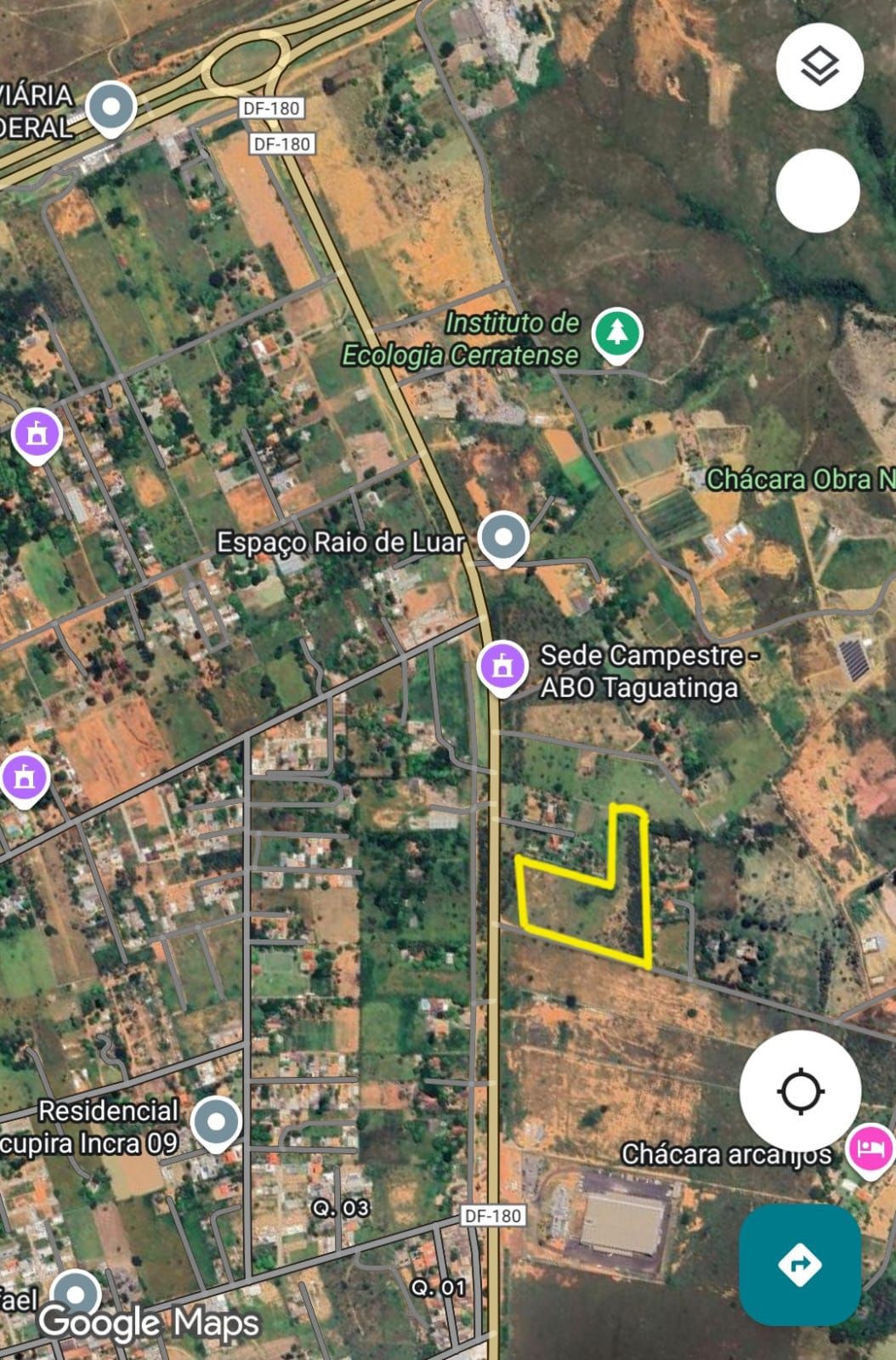
Task: Start directions with the blue arrow button
Action: tap(800, 1264)
